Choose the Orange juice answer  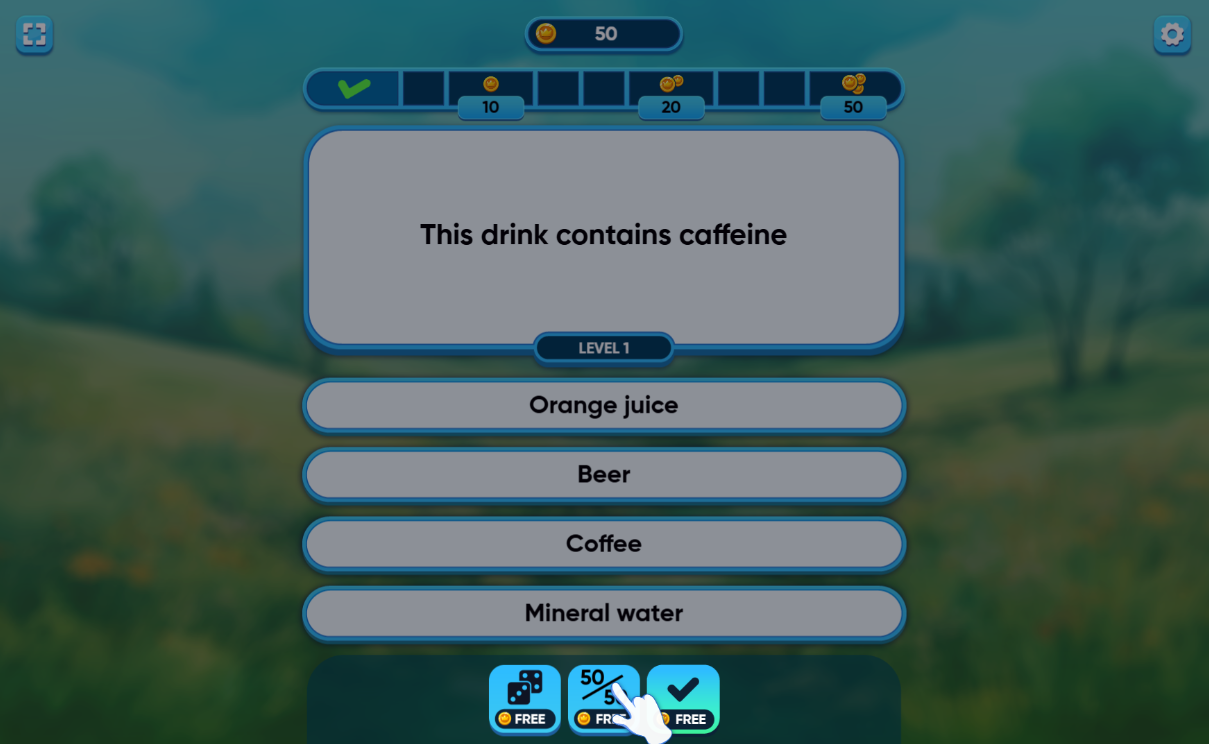(x=604, y=405)
